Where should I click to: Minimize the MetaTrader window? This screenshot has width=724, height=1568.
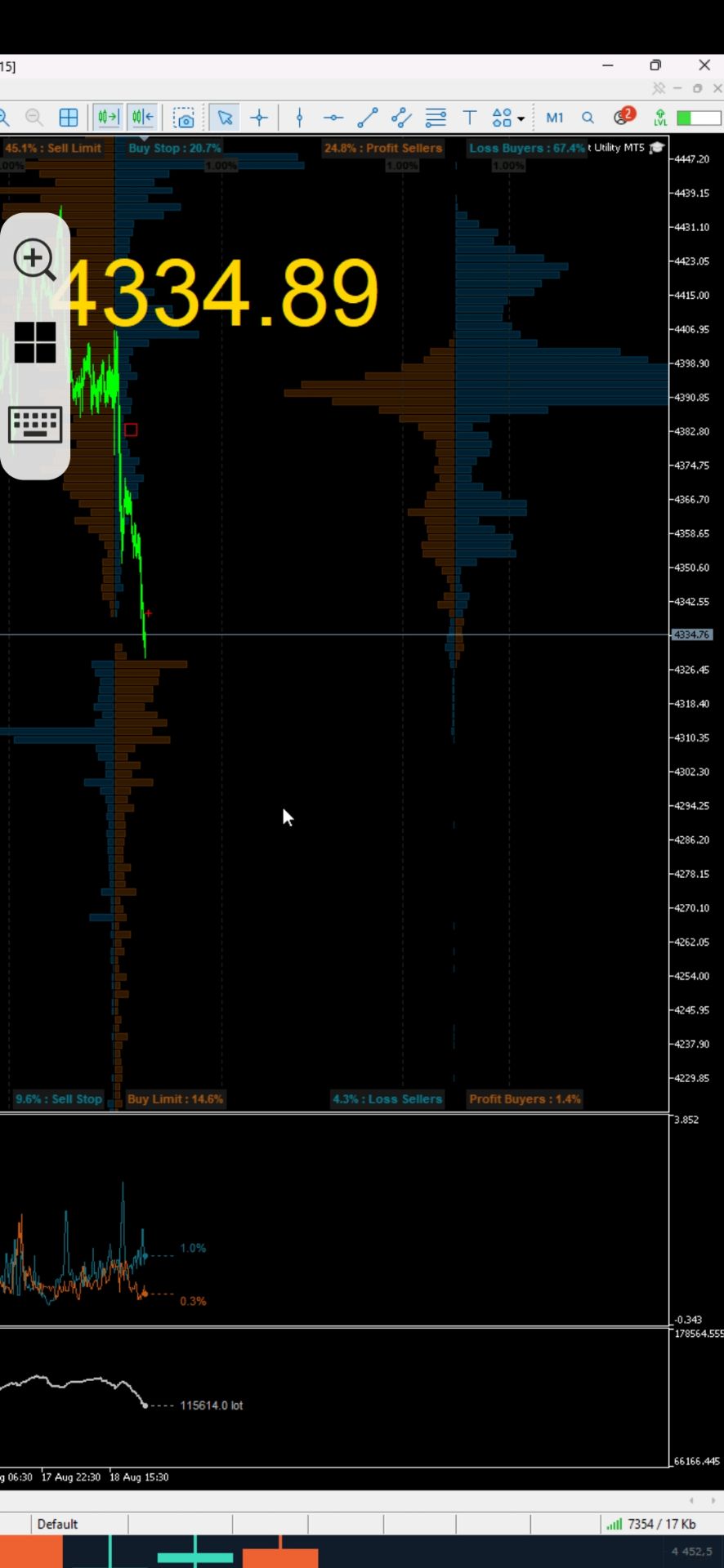[x=608, y=65]
